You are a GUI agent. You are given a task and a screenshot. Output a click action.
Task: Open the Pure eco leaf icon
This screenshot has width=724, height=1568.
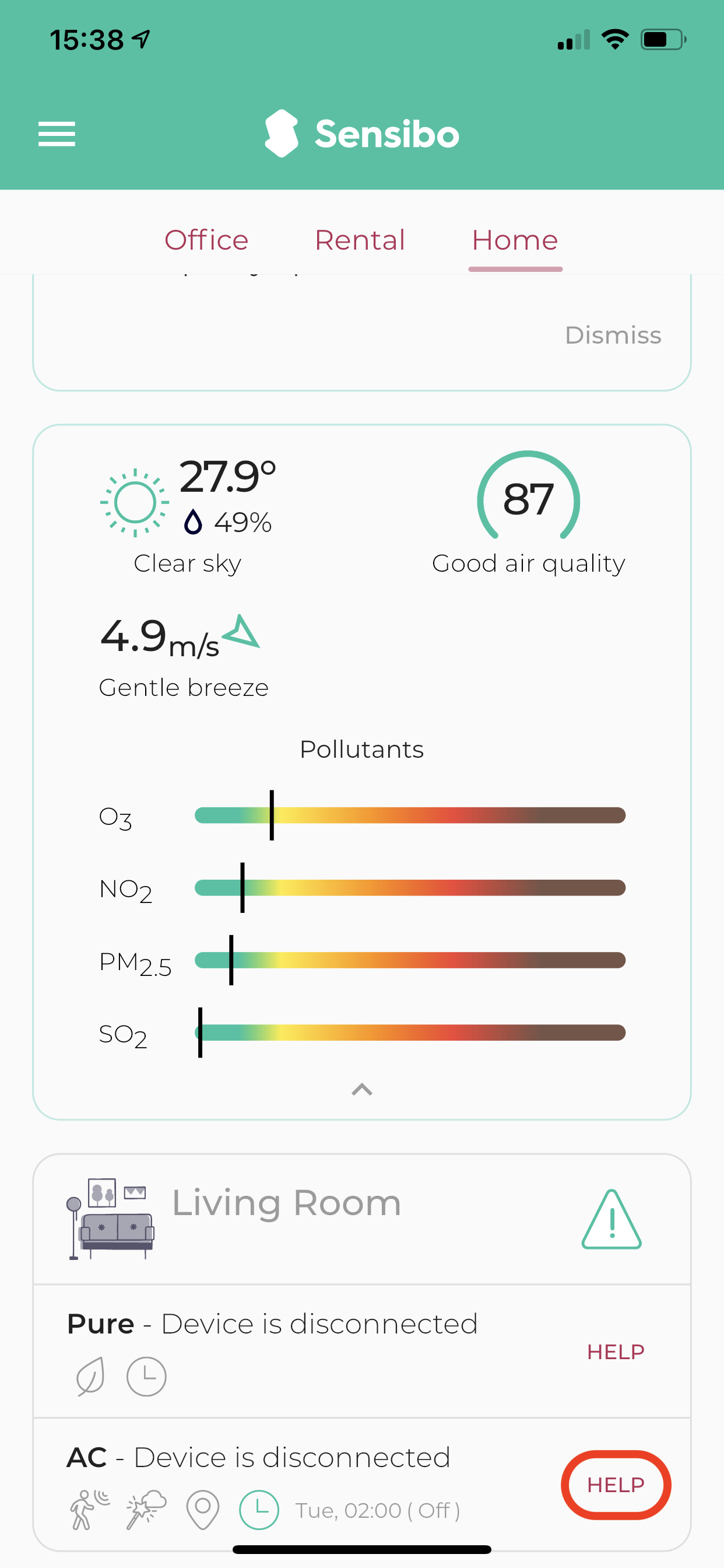[91, 1376]
